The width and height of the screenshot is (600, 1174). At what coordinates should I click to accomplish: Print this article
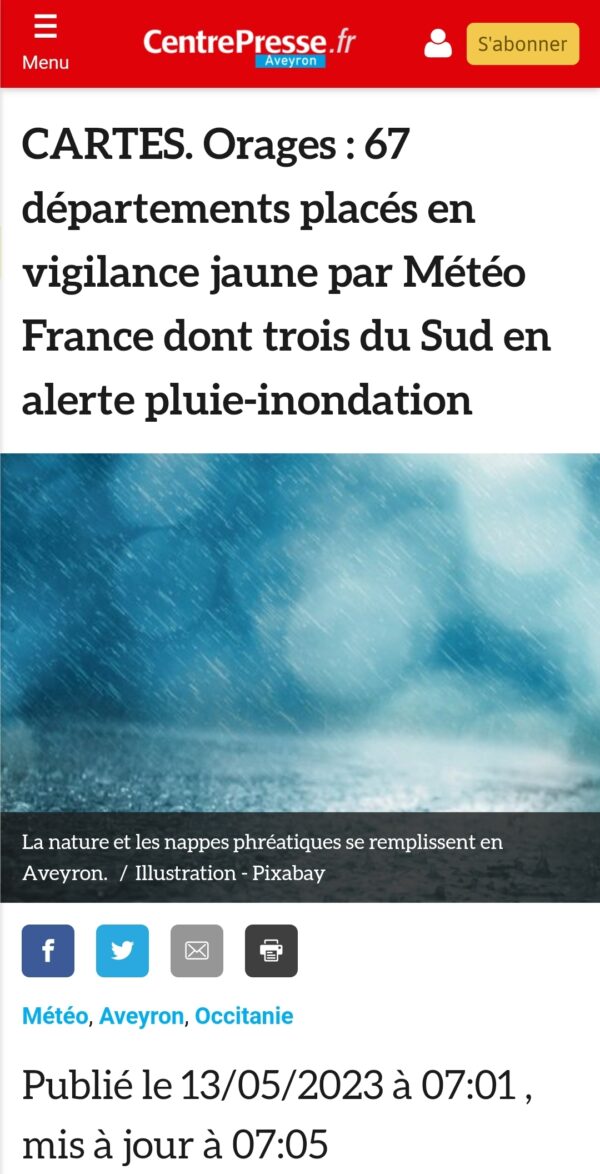point(271,951)
